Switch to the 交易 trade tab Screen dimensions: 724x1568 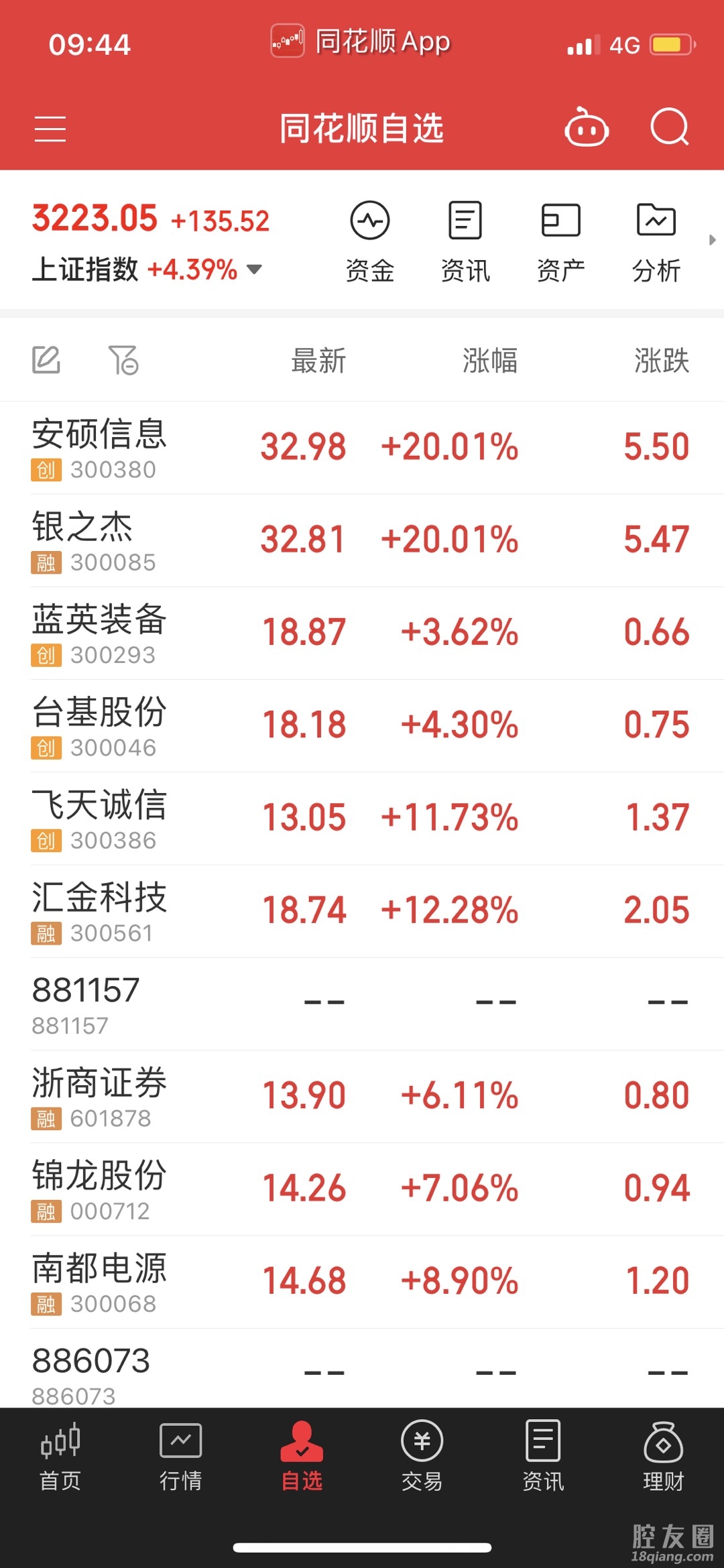tap(422, 1456)
